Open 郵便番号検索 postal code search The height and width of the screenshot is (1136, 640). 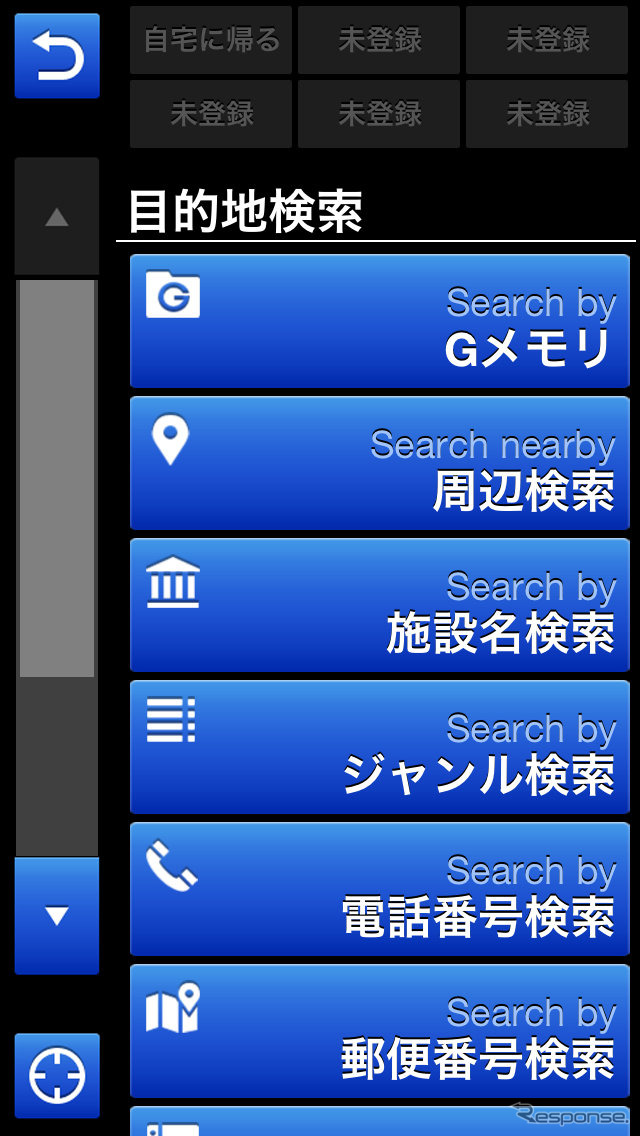pos(380,1031)
